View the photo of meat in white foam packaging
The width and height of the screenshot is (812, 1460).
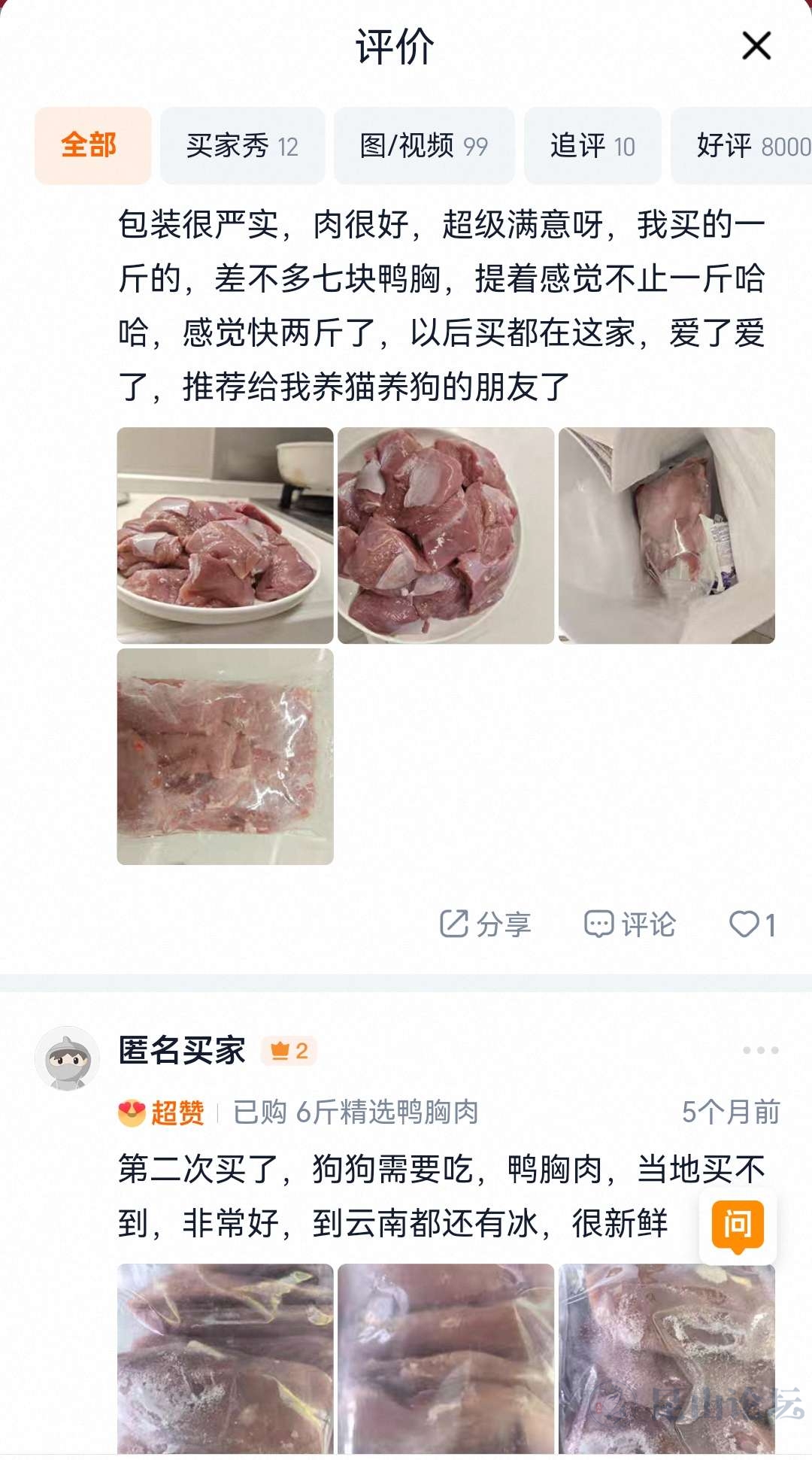coord(666,536)
